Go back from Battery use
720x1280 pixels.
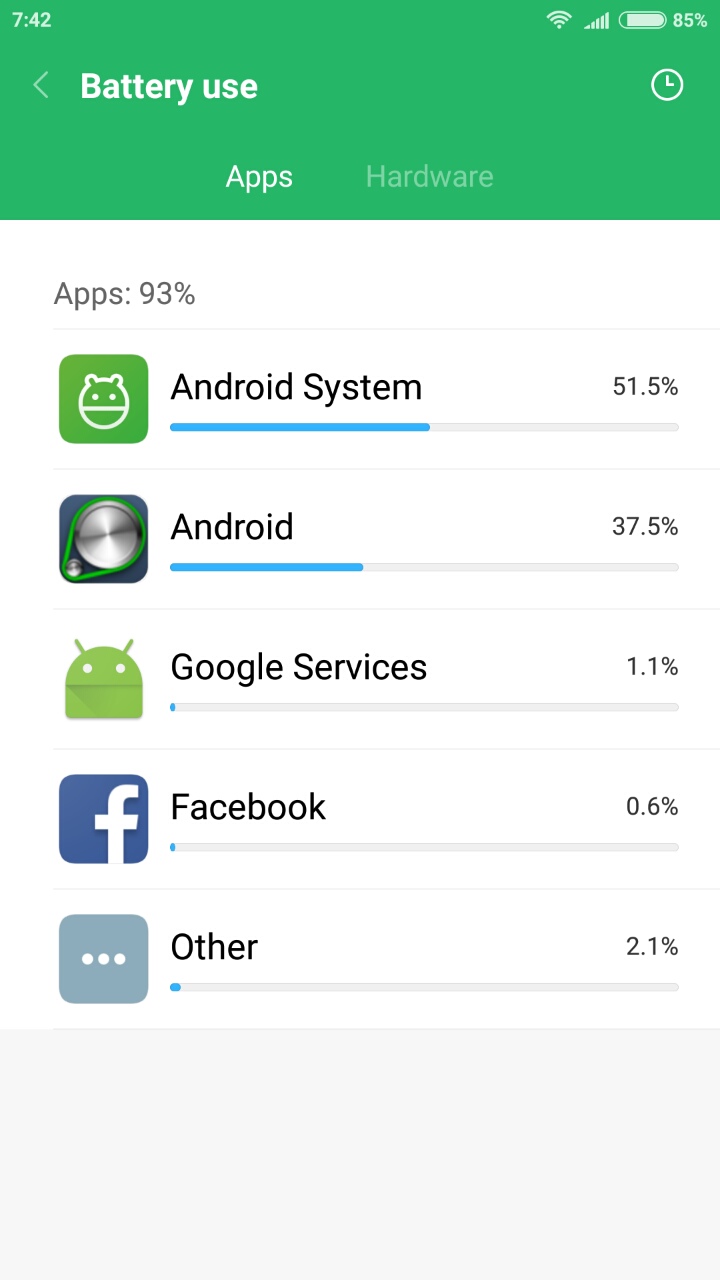click(x=41, y=86)
